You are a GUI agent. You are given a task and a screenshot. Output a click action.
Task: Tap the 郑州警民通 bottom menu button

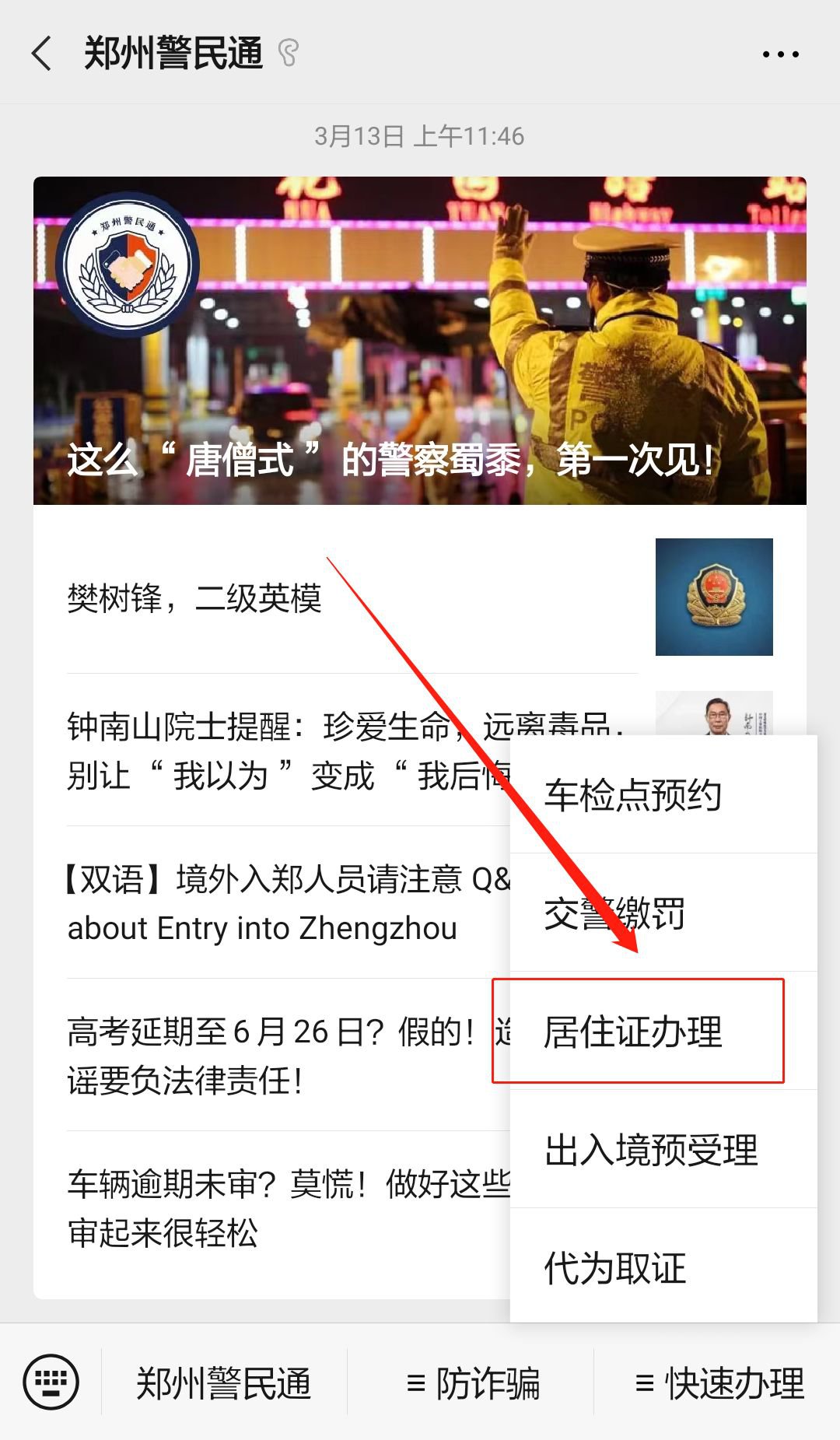224,1383
